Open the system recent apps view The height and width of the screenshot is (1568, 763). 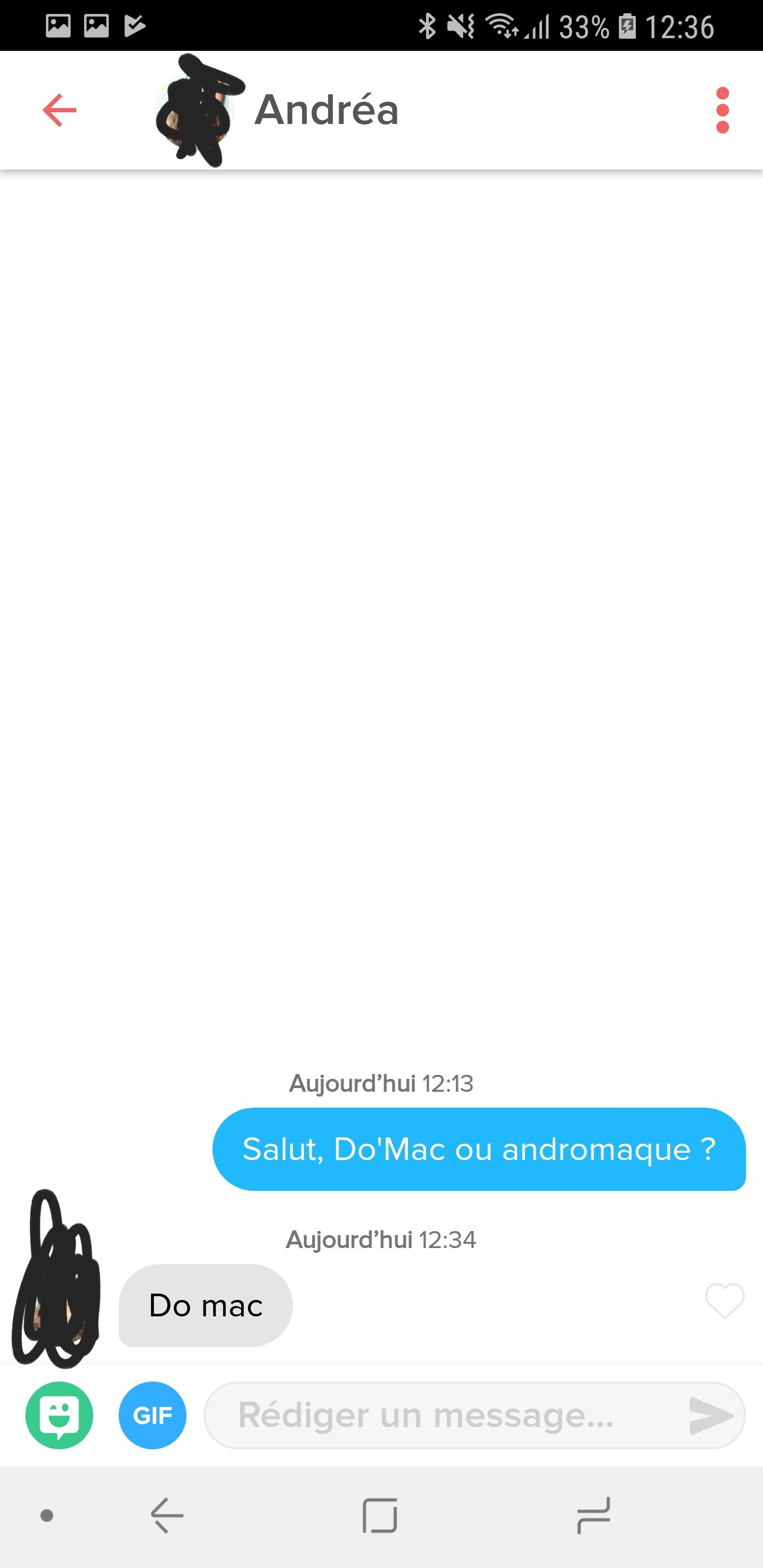[x=592, y=1515]
